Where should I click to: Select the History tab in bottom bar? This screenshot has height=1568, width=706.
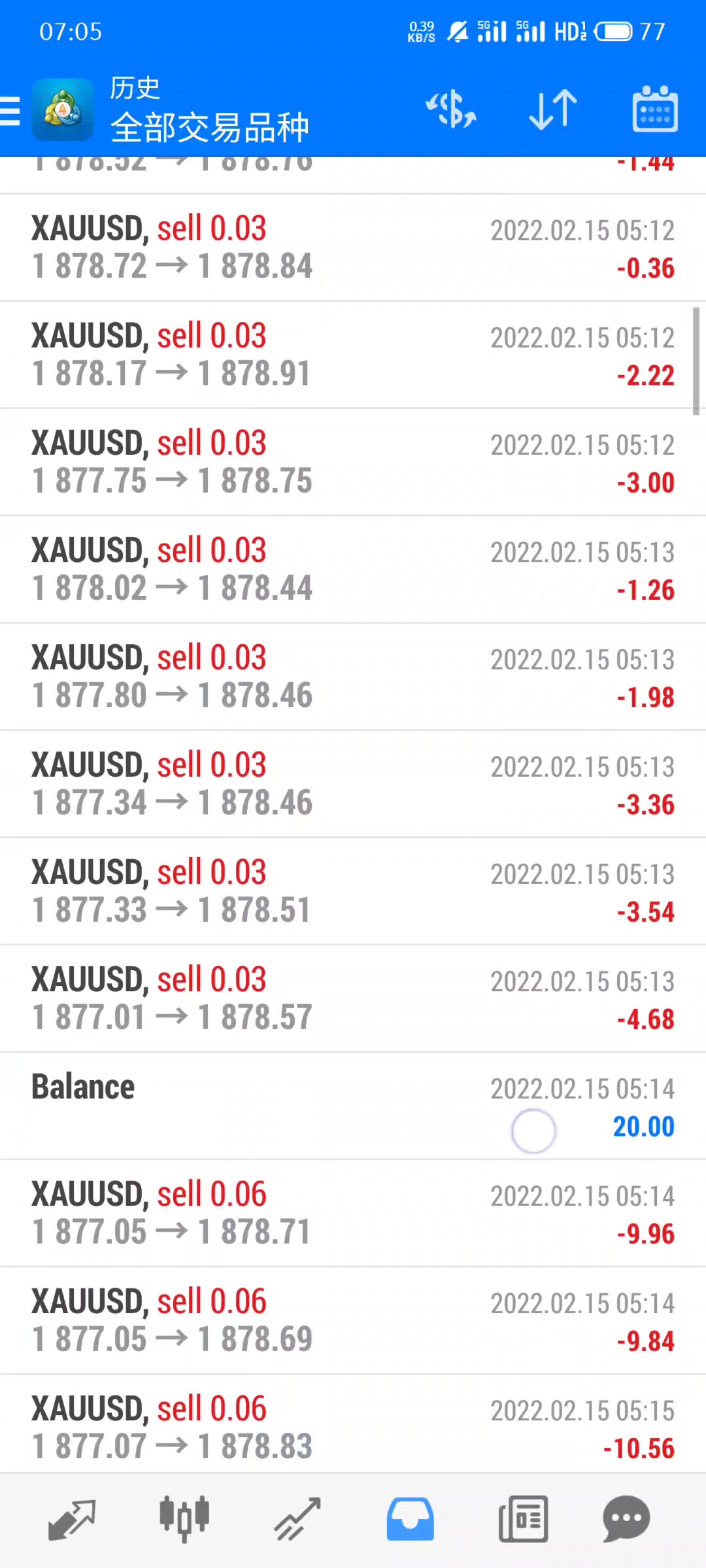[x=410, y=1520]
